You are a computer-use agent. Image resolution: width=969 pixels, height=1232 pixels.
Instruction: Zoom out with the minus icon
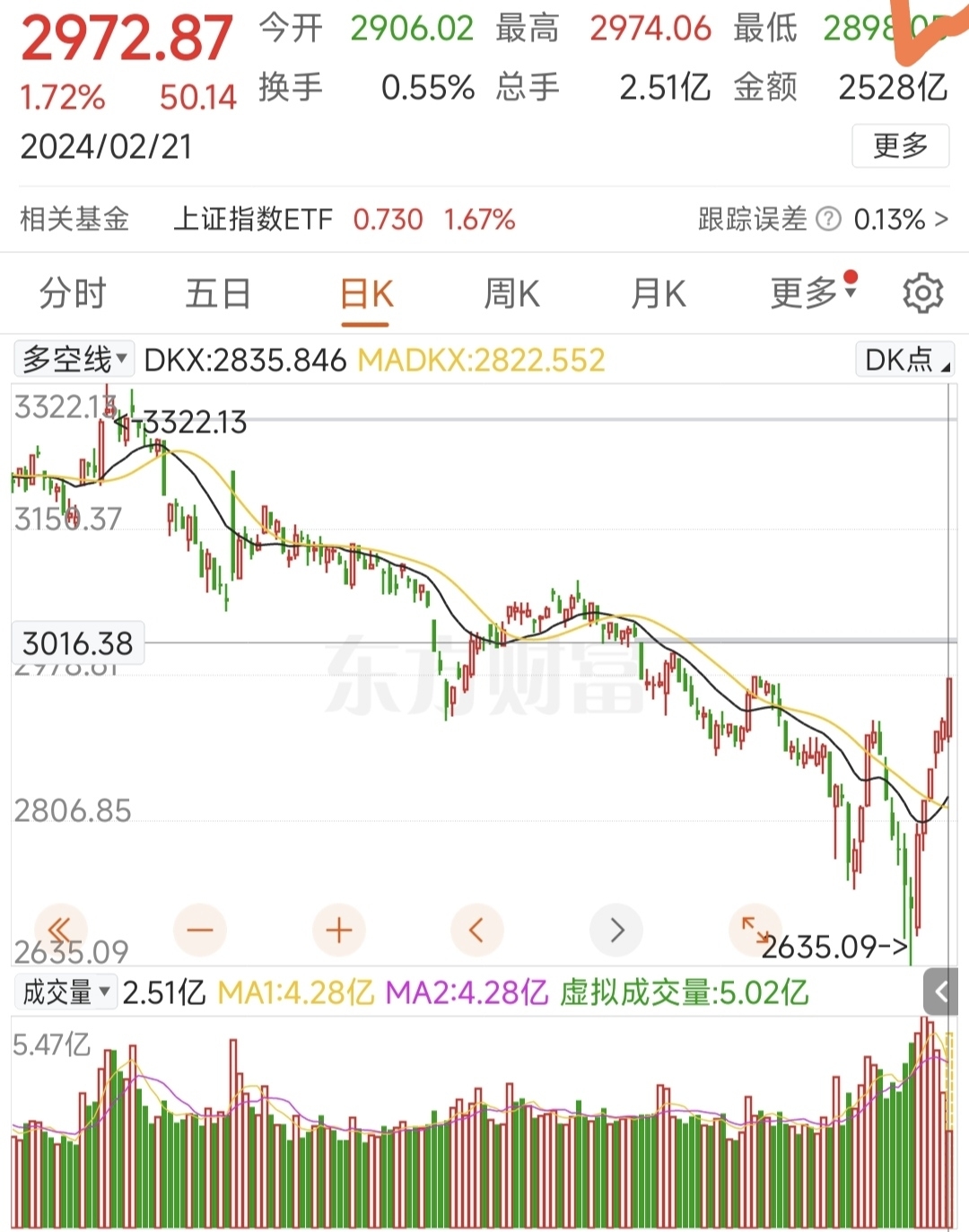(x=200, y=931)
